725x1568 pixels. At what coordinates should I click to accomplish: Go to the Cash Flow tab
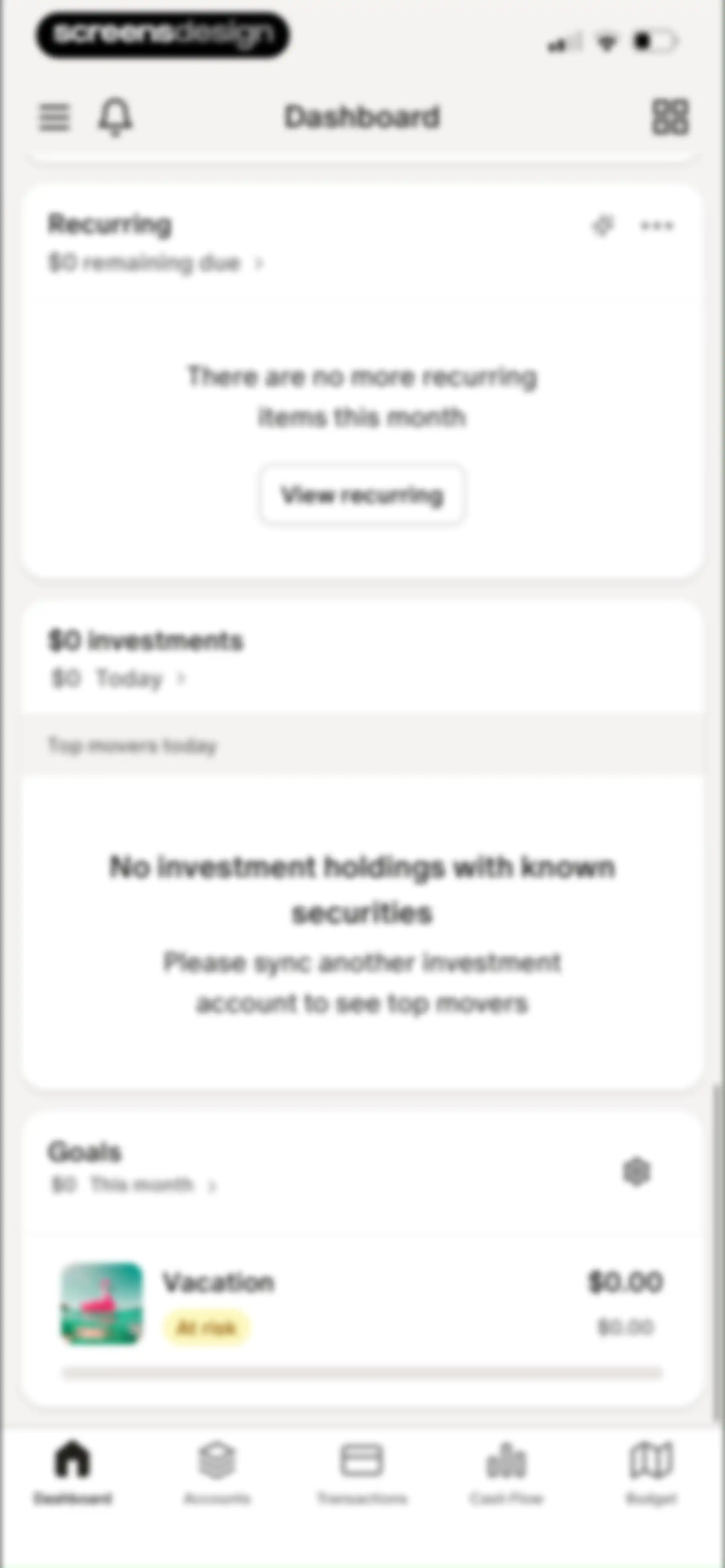[506, 1471]
